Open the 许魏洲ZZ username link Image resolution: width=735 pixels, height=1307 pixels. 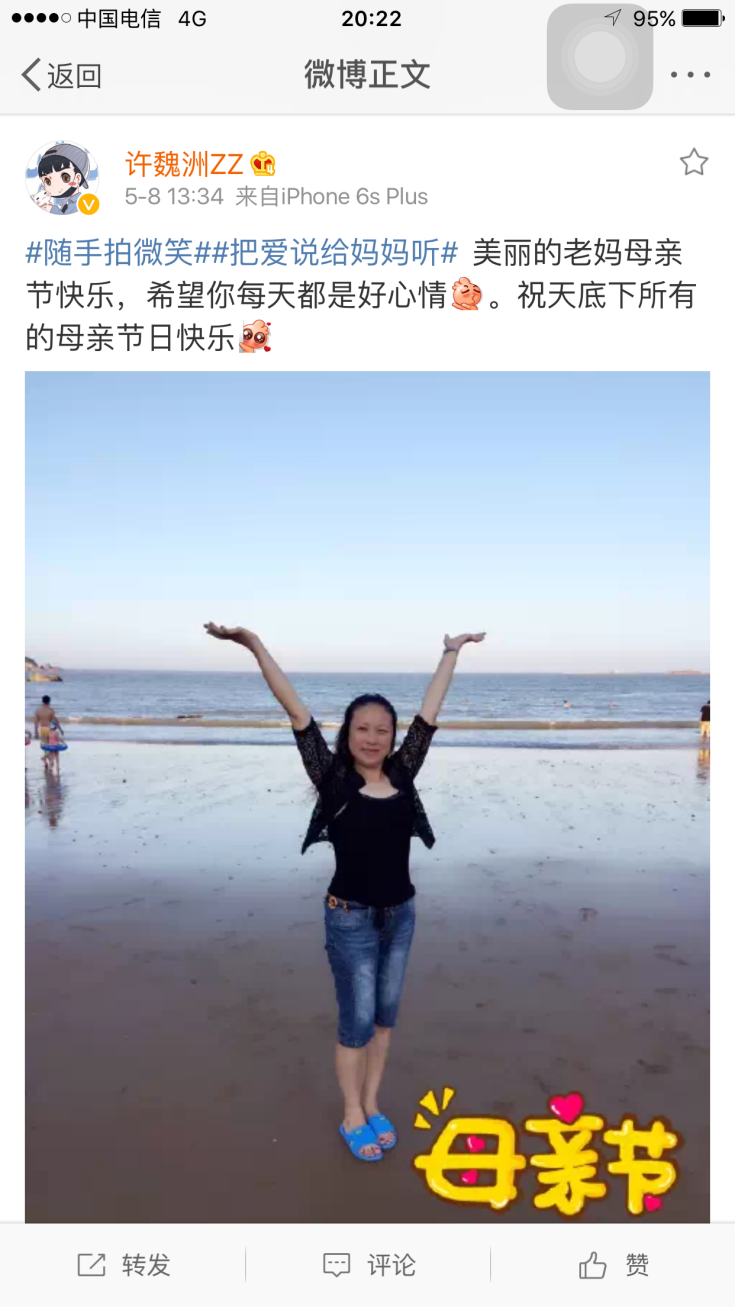185,163
